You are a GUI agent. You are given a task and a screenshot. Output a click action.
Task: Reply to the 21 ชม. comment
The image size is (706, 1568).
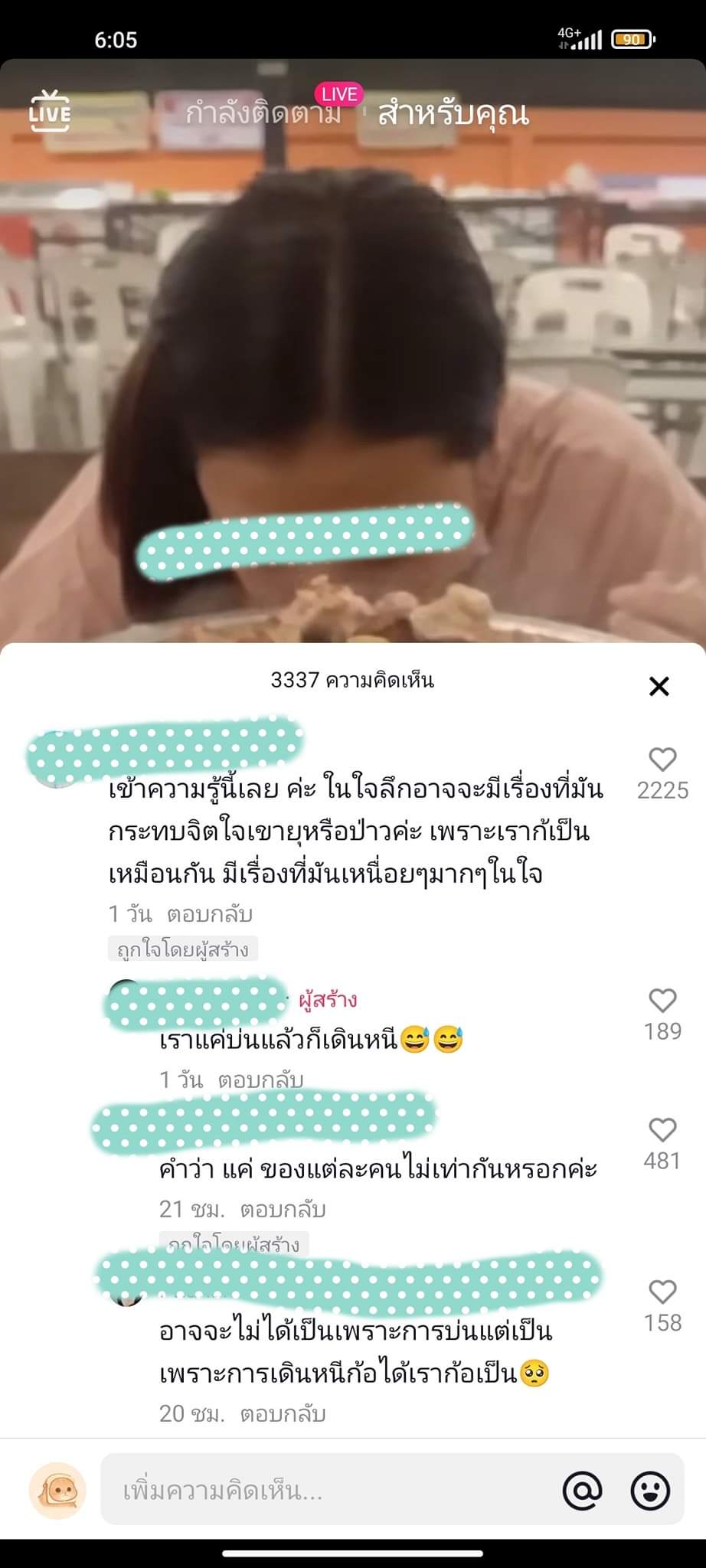coord(283,1210)
